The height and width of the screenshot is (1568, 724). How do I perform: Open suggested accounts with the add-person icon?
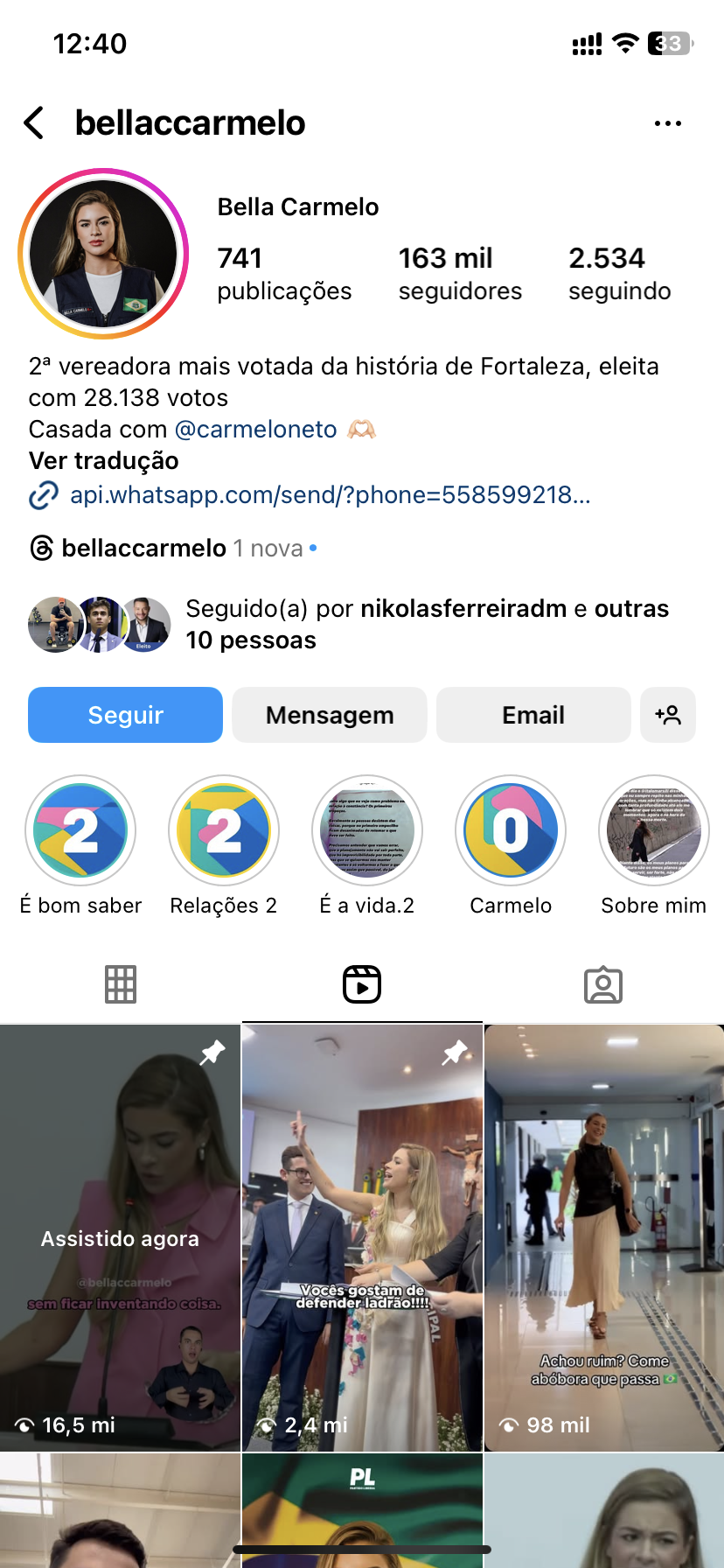pyautogui.click(x=668, y=715)
